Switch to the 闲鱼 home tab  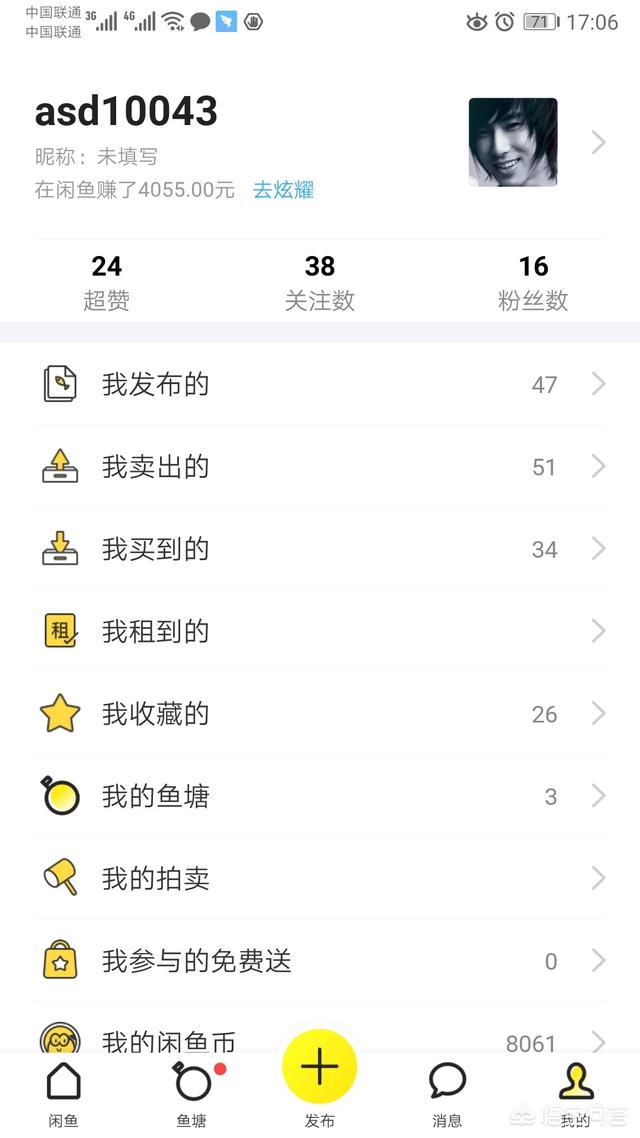click(x=64, y=1094)
